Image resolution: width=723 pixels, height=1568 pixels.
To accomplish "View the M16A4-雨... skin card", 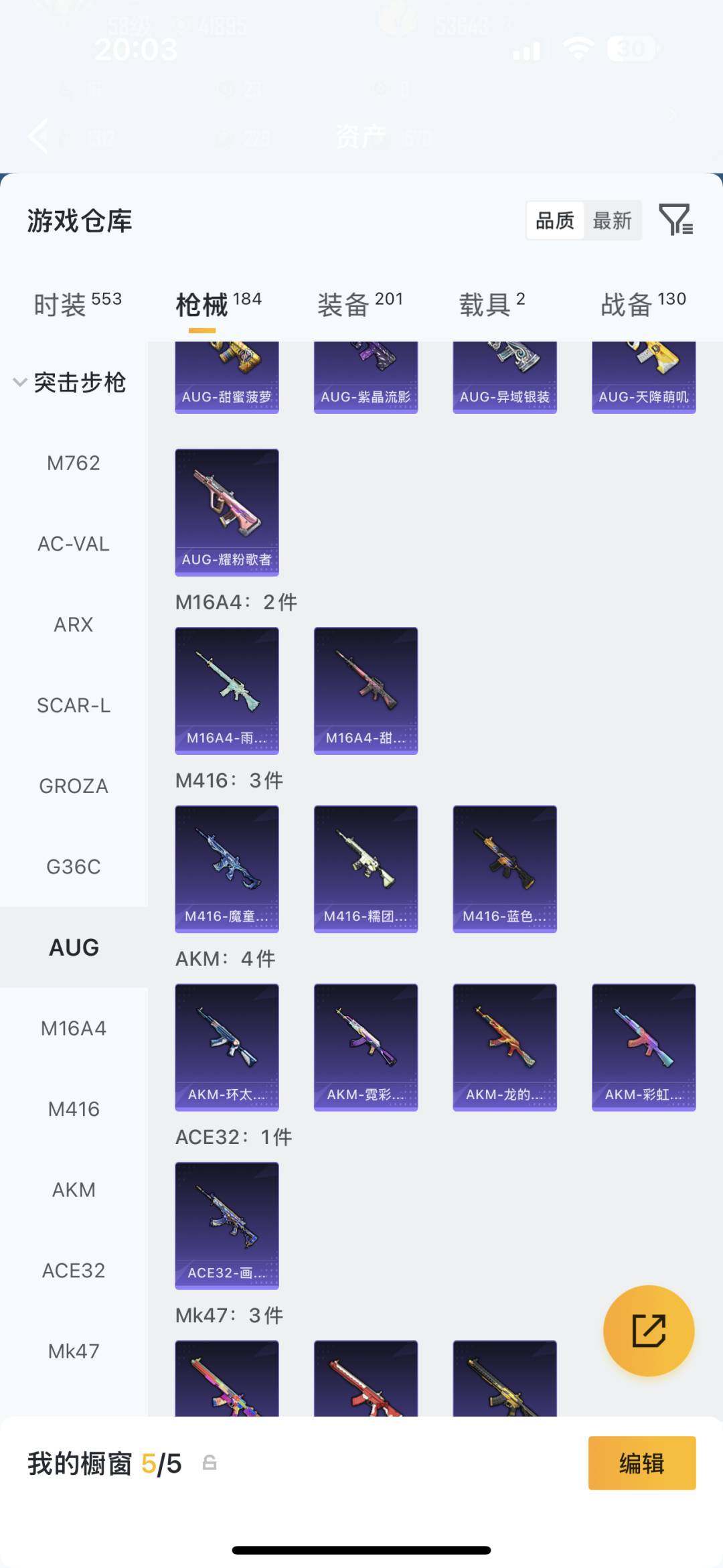I will [x=227, y=690].
